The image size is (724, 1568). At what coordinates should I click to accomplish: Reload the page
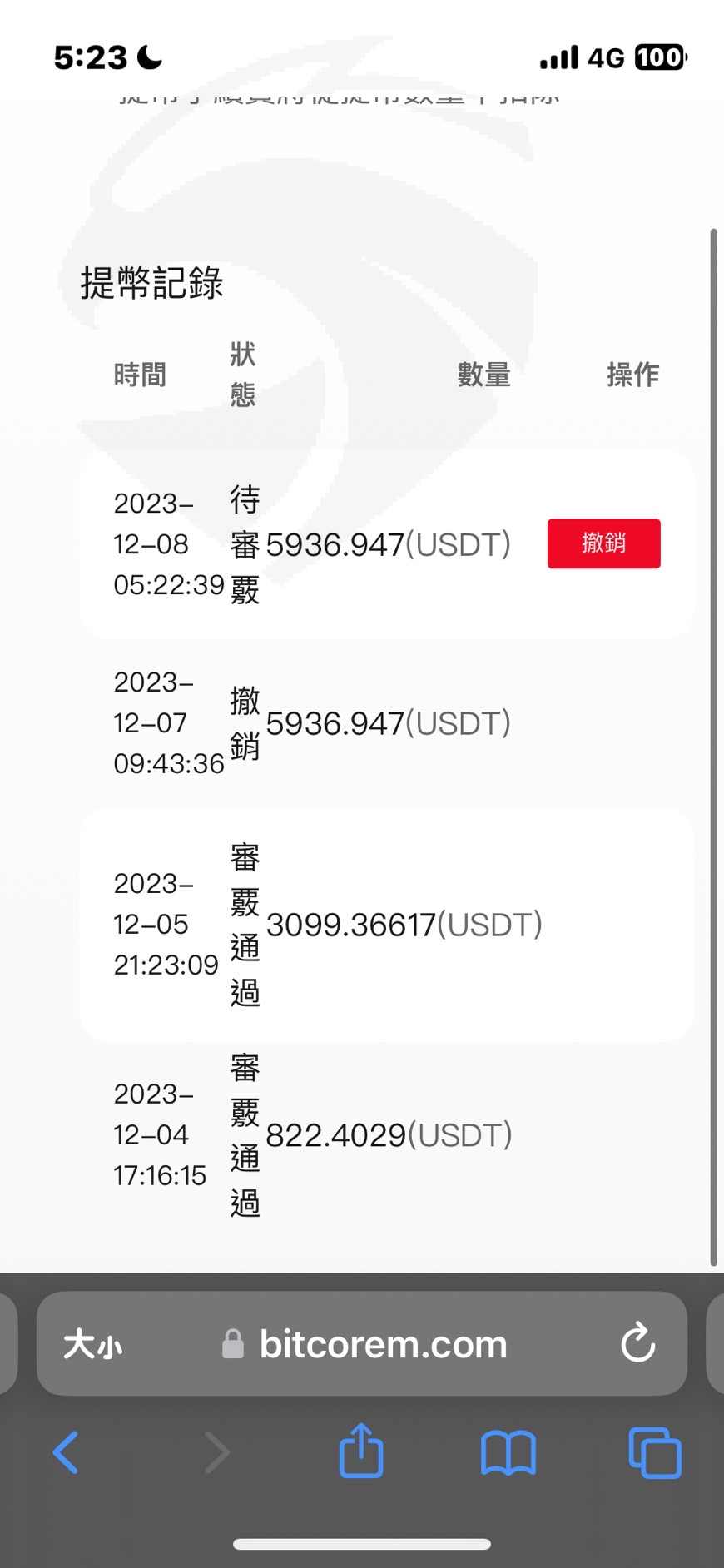[638, 1342]
